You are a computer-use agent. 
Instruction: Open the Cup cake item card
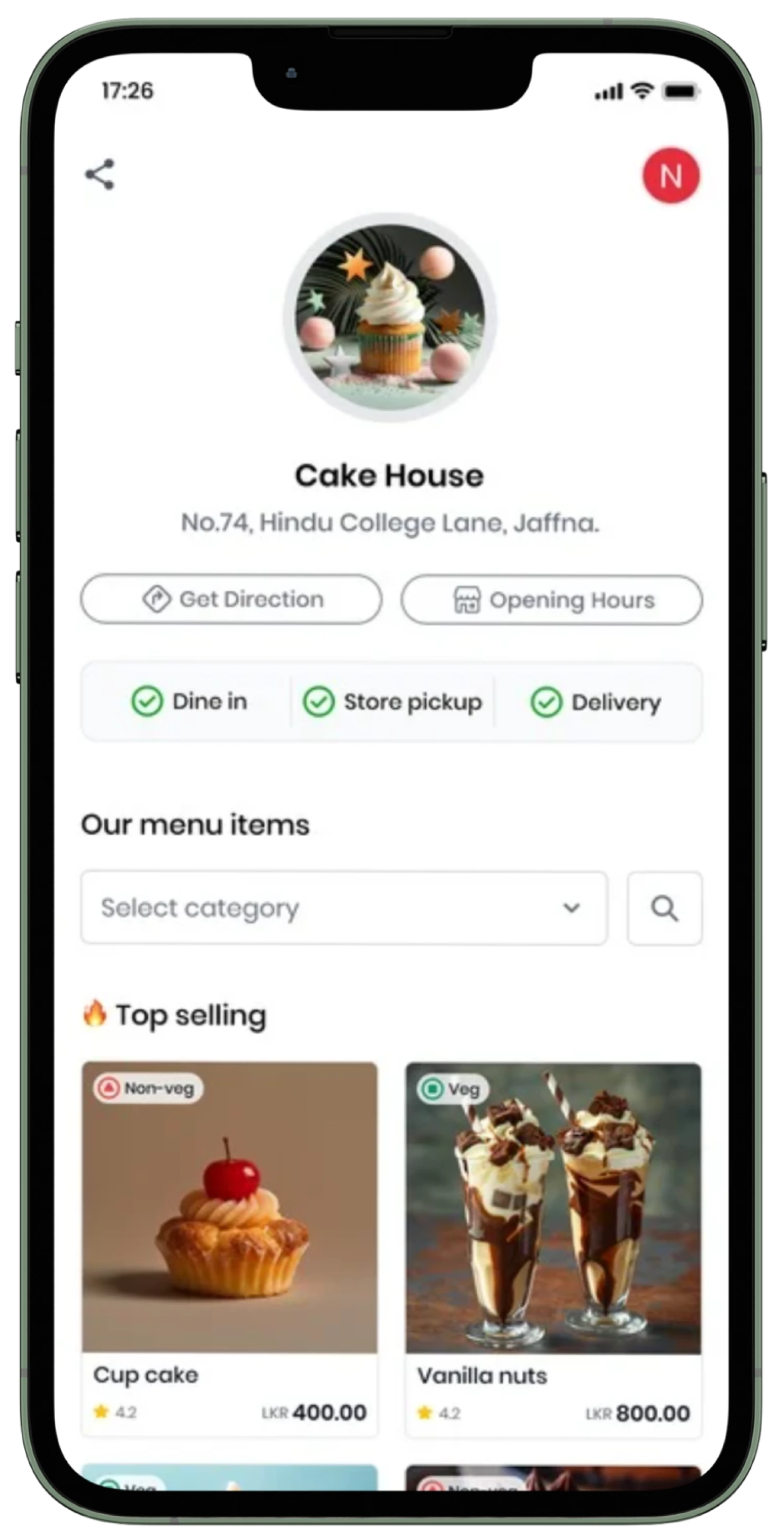point(230,1248)
